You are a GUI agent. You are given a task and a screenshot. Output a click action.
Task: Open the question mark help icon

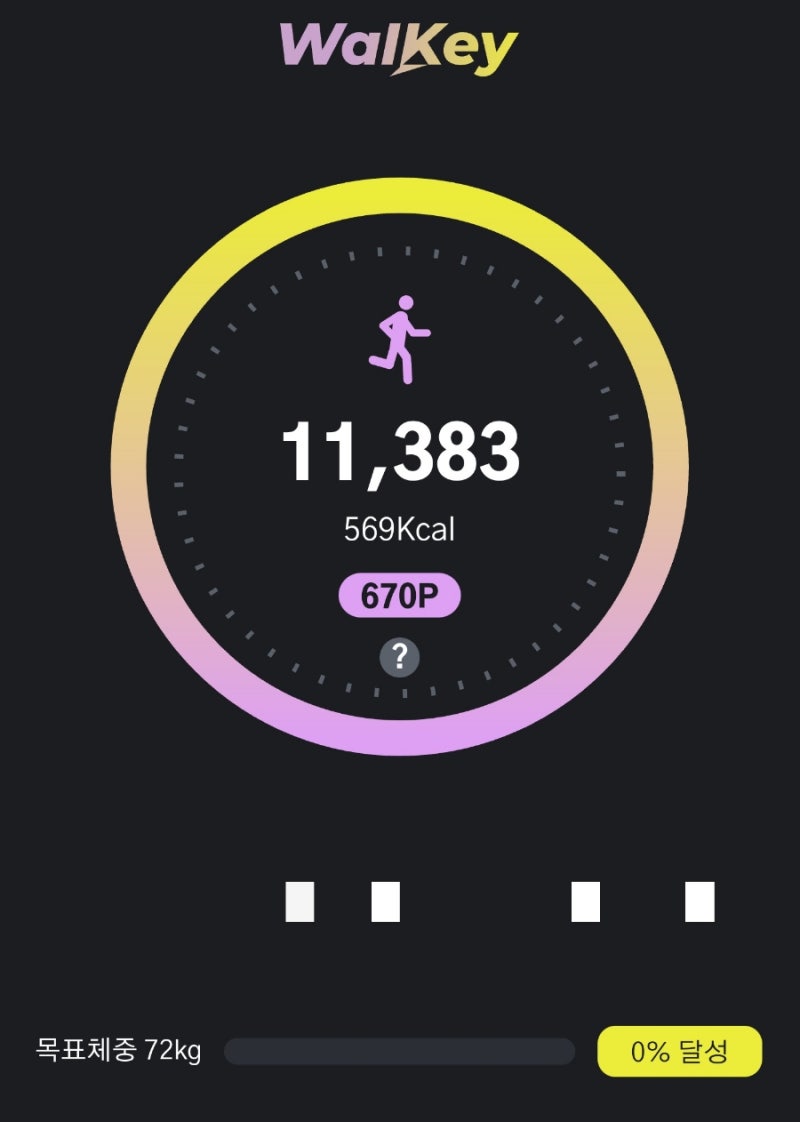coord(400,657)
